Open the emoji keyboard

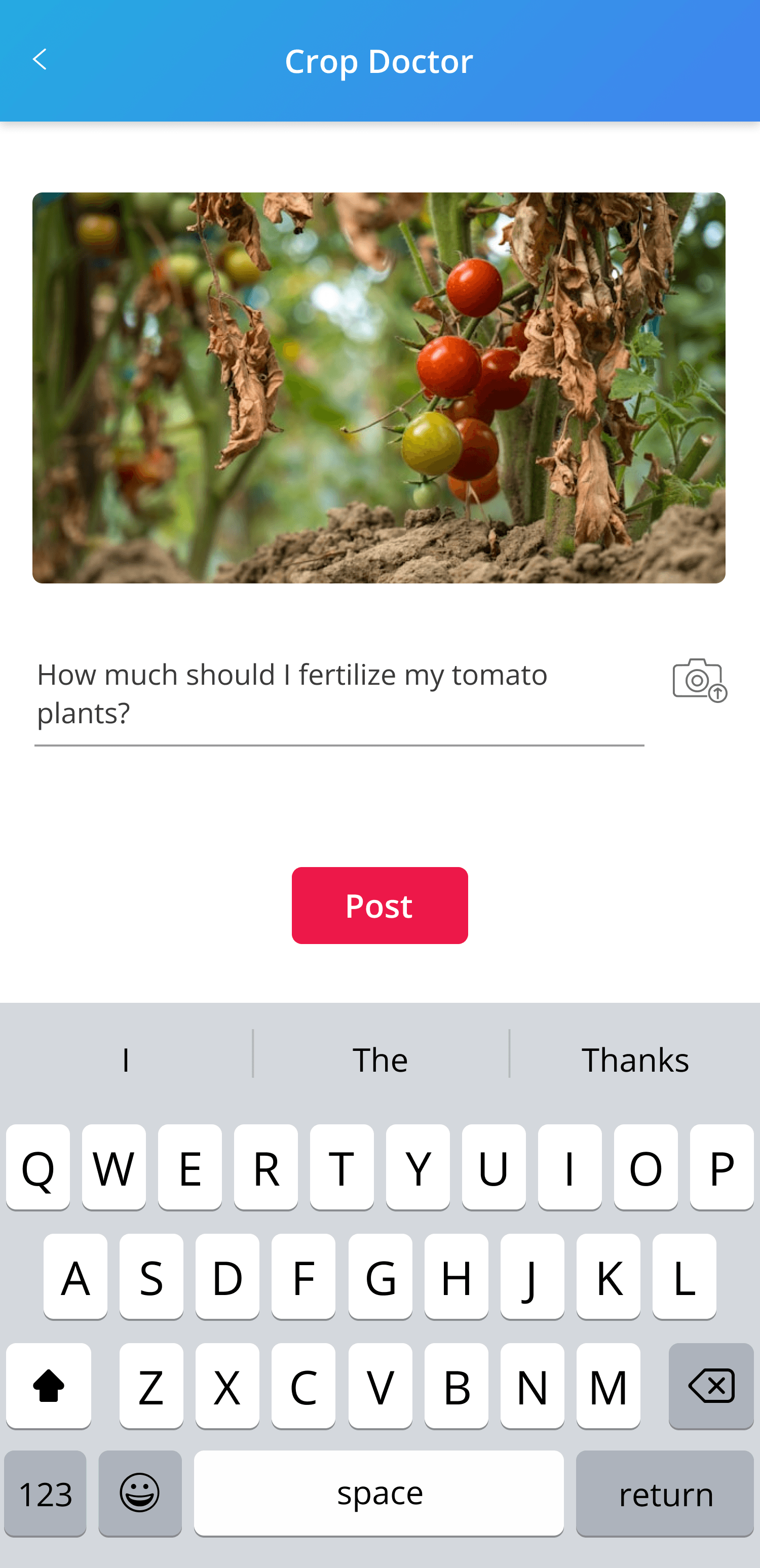(x=140, y=1493)
